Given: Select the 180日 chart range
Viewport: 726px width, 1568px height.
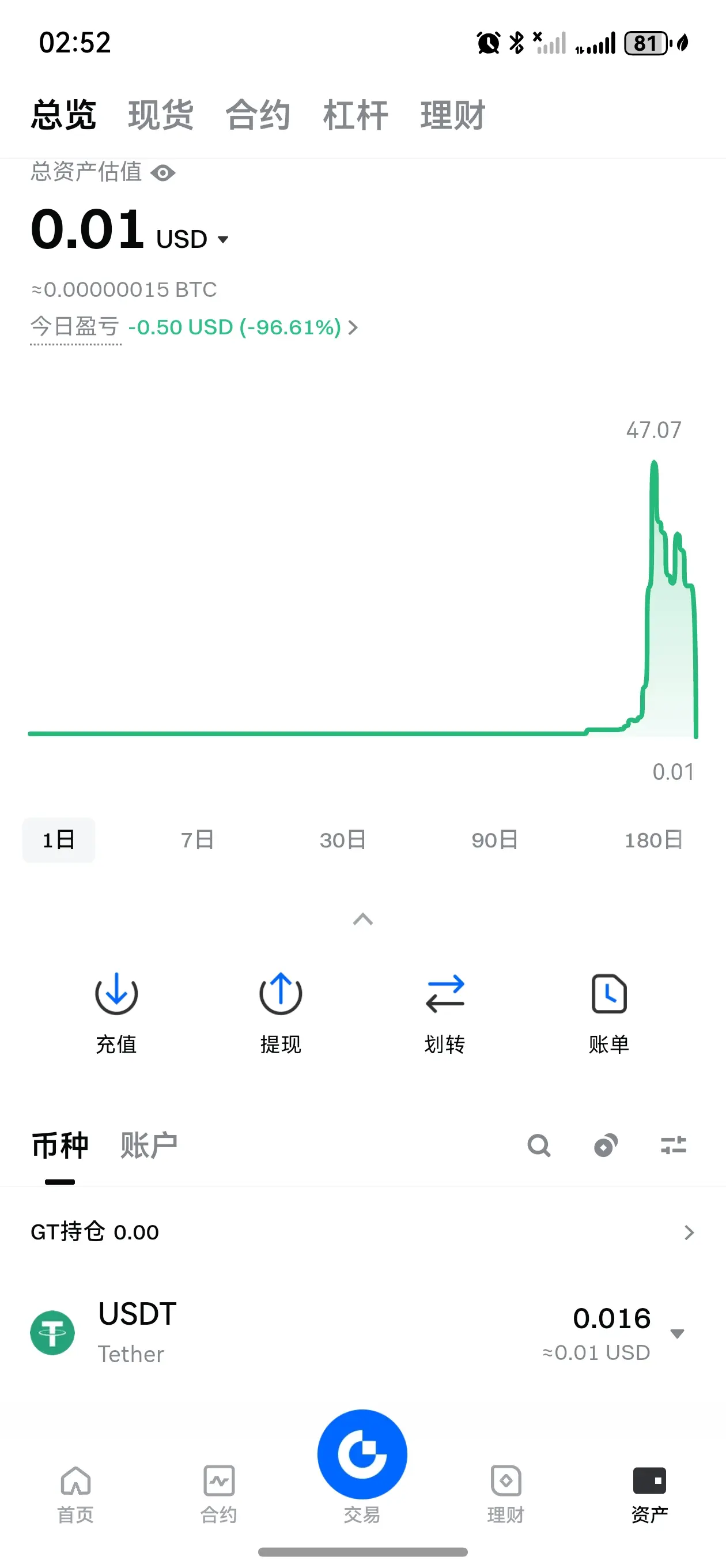Looking at the screenshot, I should tap(653, 840).
